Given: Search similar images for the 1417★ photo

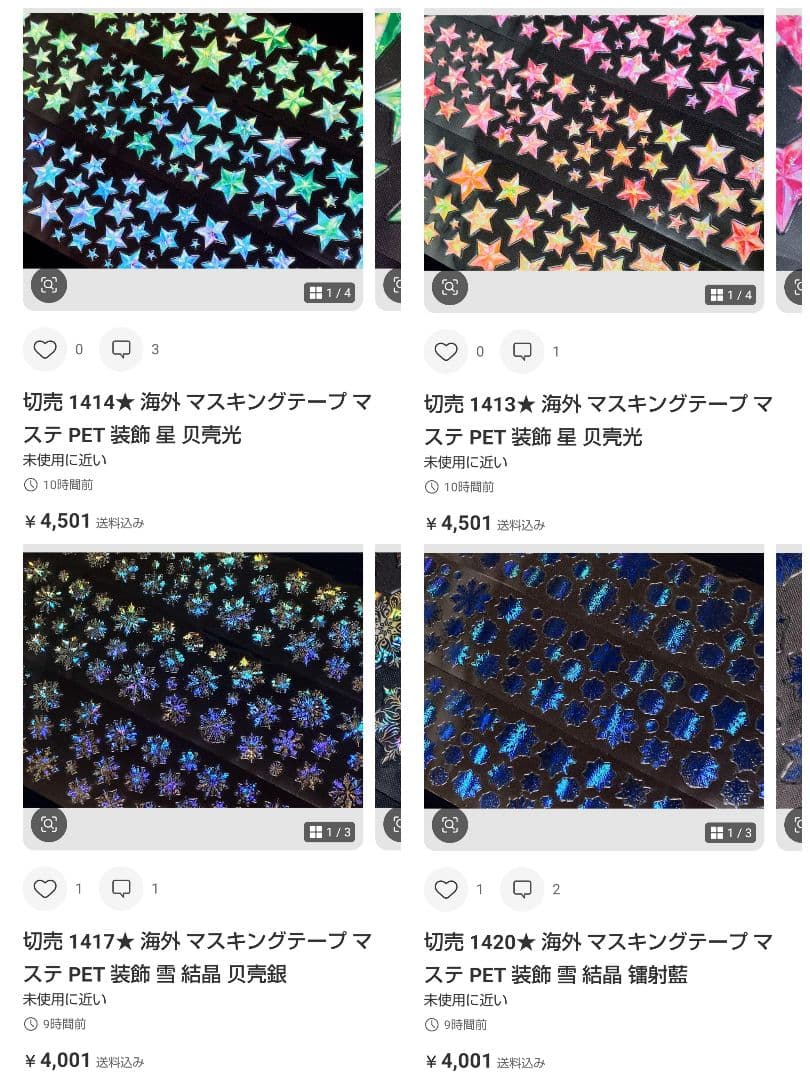Looking at the screenshot, I should [x=48, y=824].
